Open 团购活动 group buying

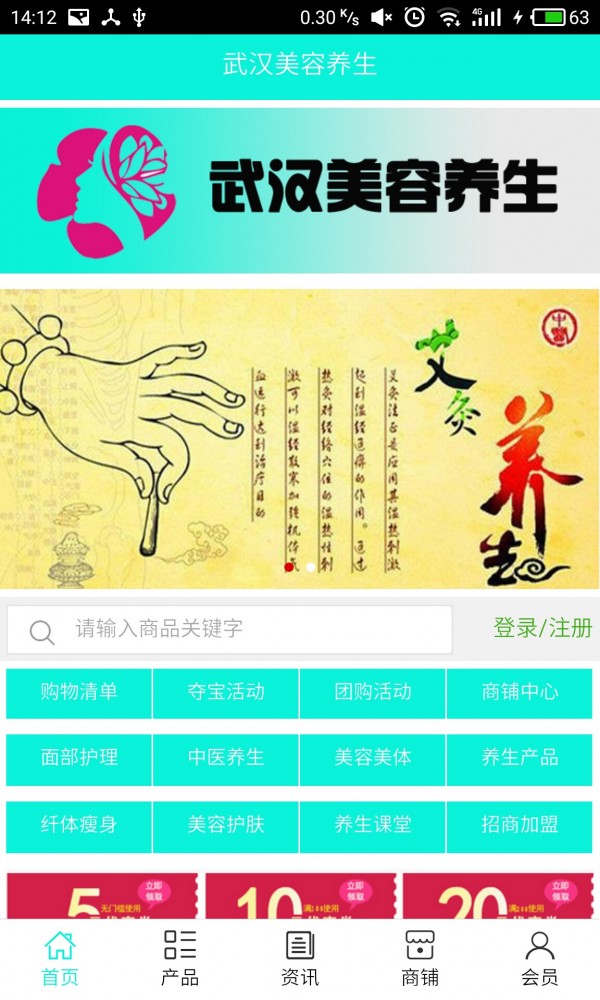[x=373, y=692]
